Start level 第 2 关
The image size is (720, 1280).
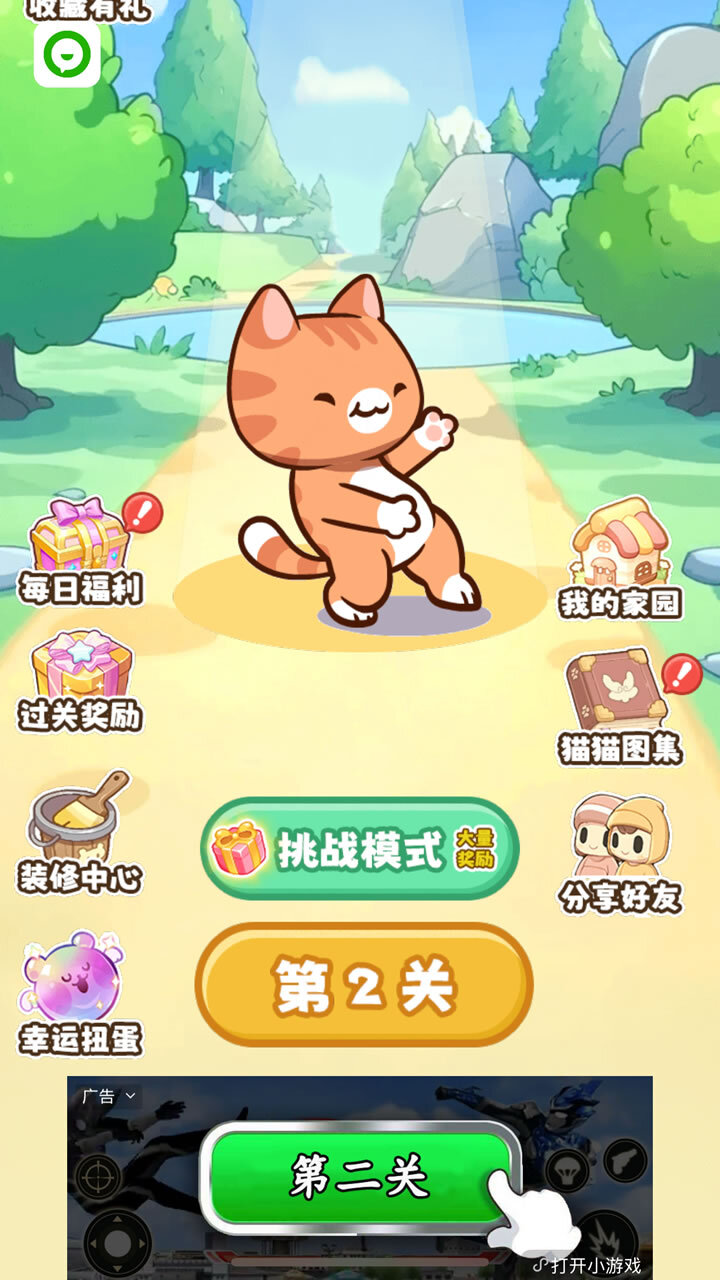pos(364,985)
